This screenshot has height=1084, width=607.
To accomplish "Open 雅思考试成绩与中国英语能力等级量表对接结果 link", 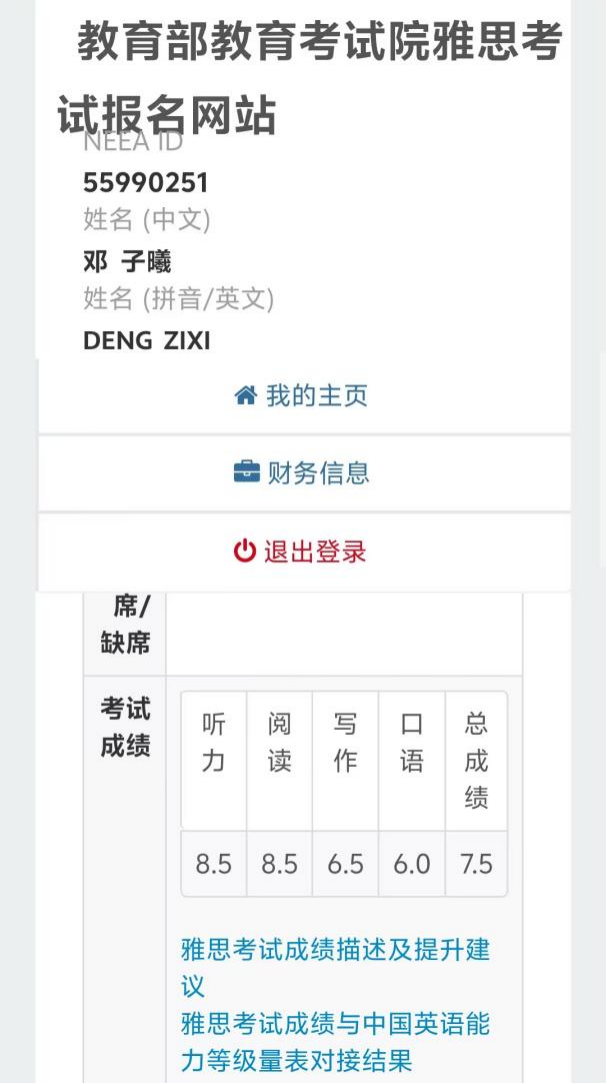I will pyautogui.click(x=335, y=1026).
